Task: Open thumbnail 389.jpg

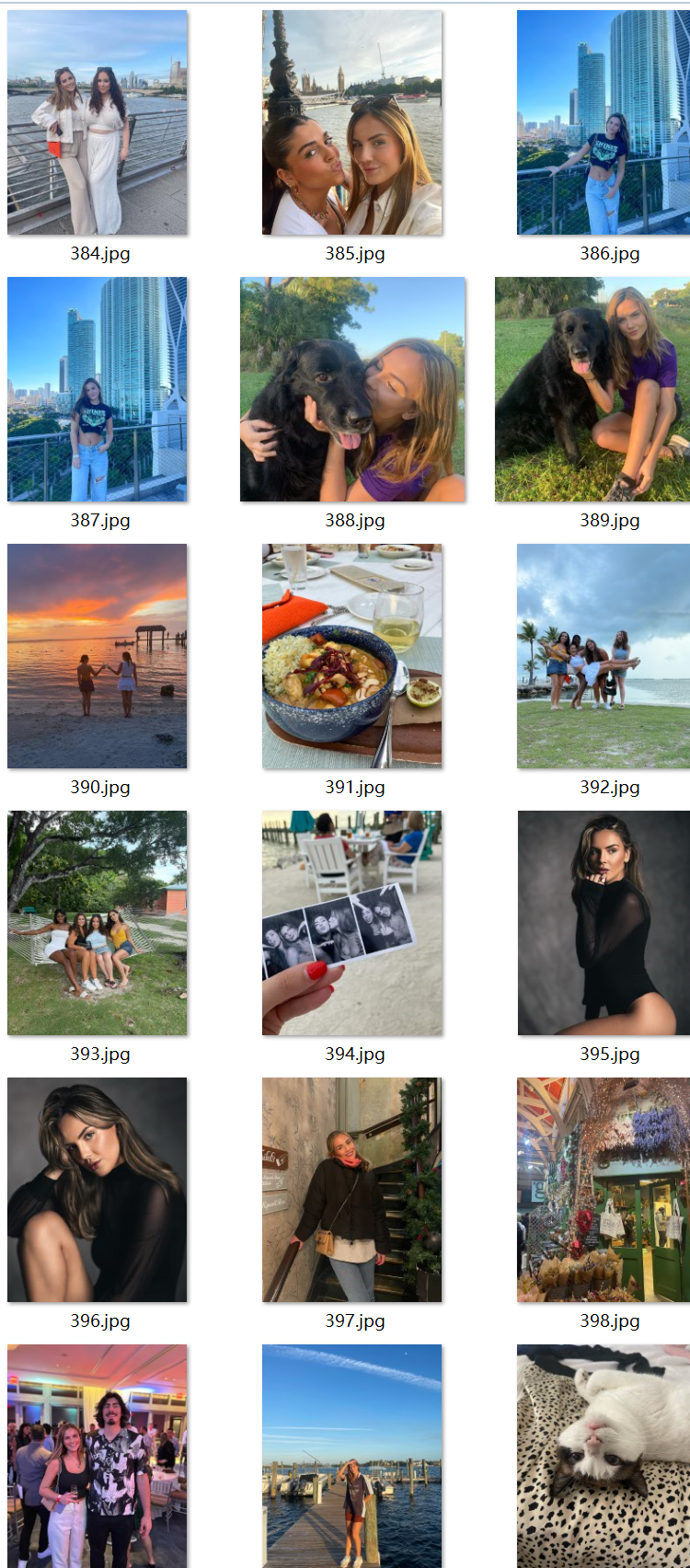Action: [x=592, y=389]
